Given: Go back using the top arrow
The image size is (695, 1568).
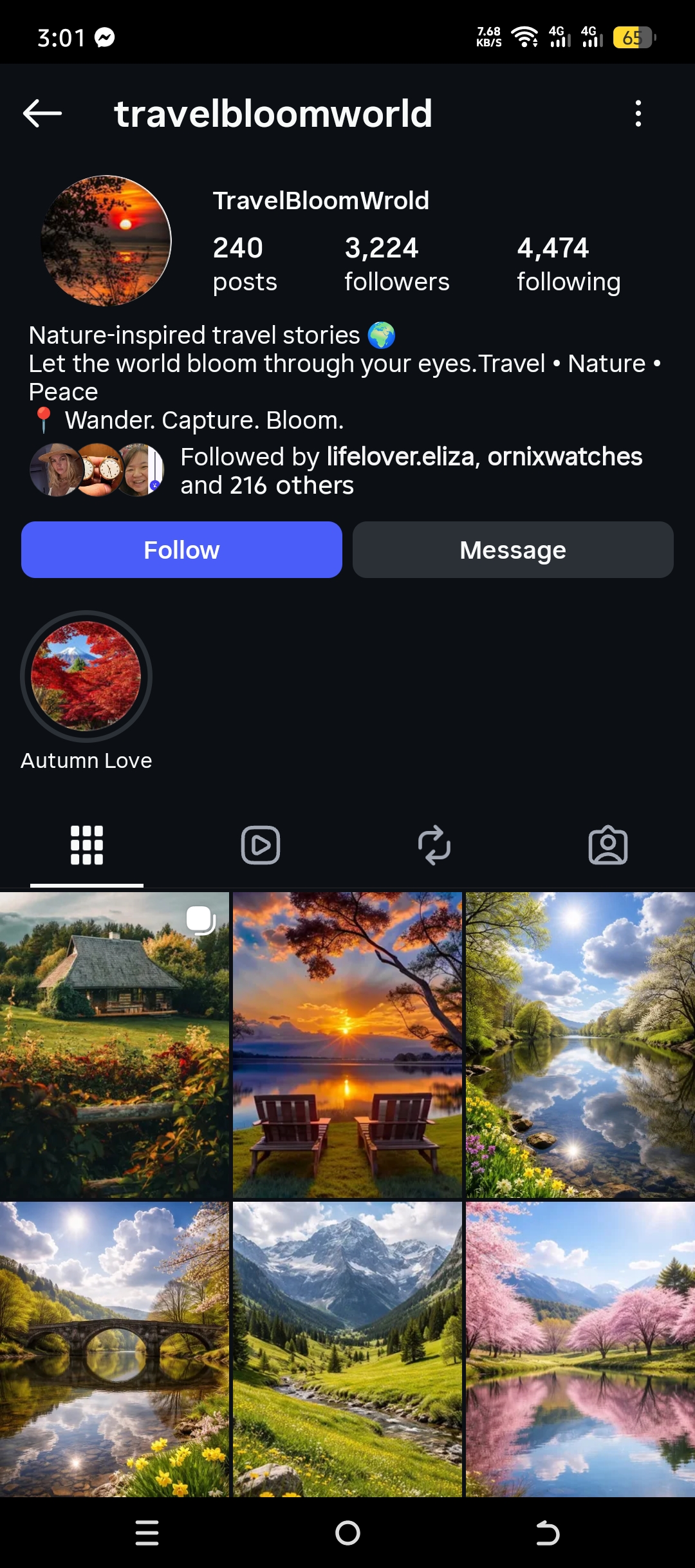Looking at the screenshot, I should pyautogui.click(x=42, y=113).
